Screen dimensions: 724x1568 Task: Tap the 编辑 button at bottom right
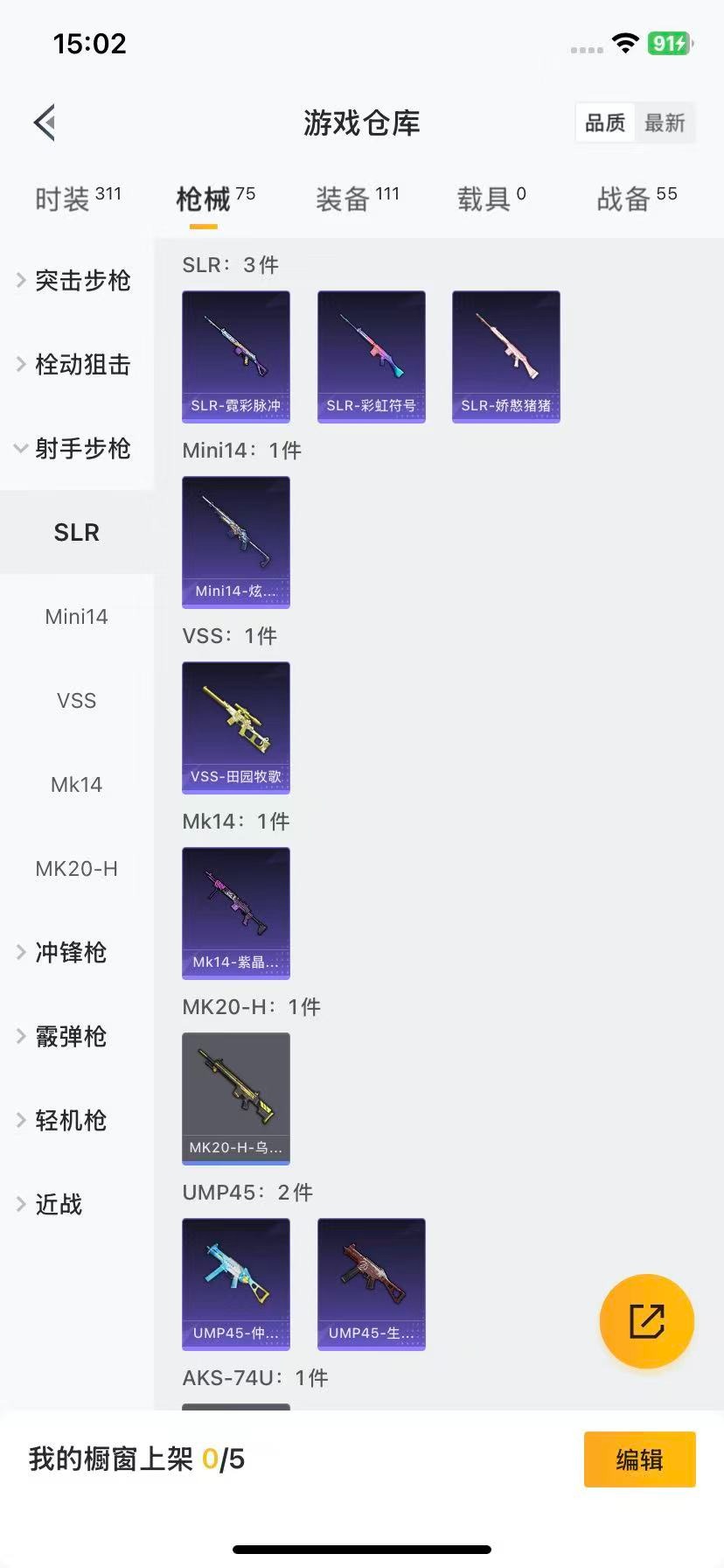click(x=639, y=1459)
